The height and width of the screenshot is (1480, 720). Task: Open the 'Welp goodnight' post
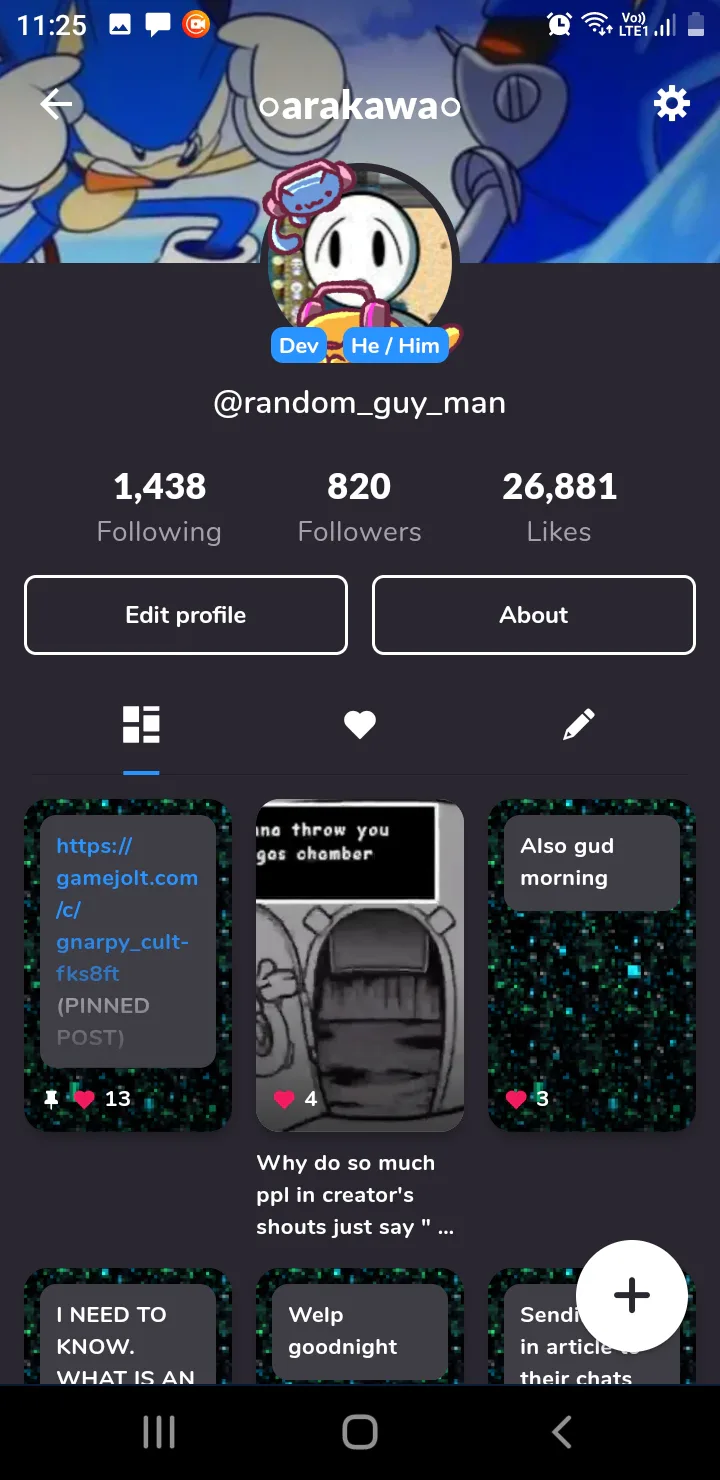[360, 1330]
